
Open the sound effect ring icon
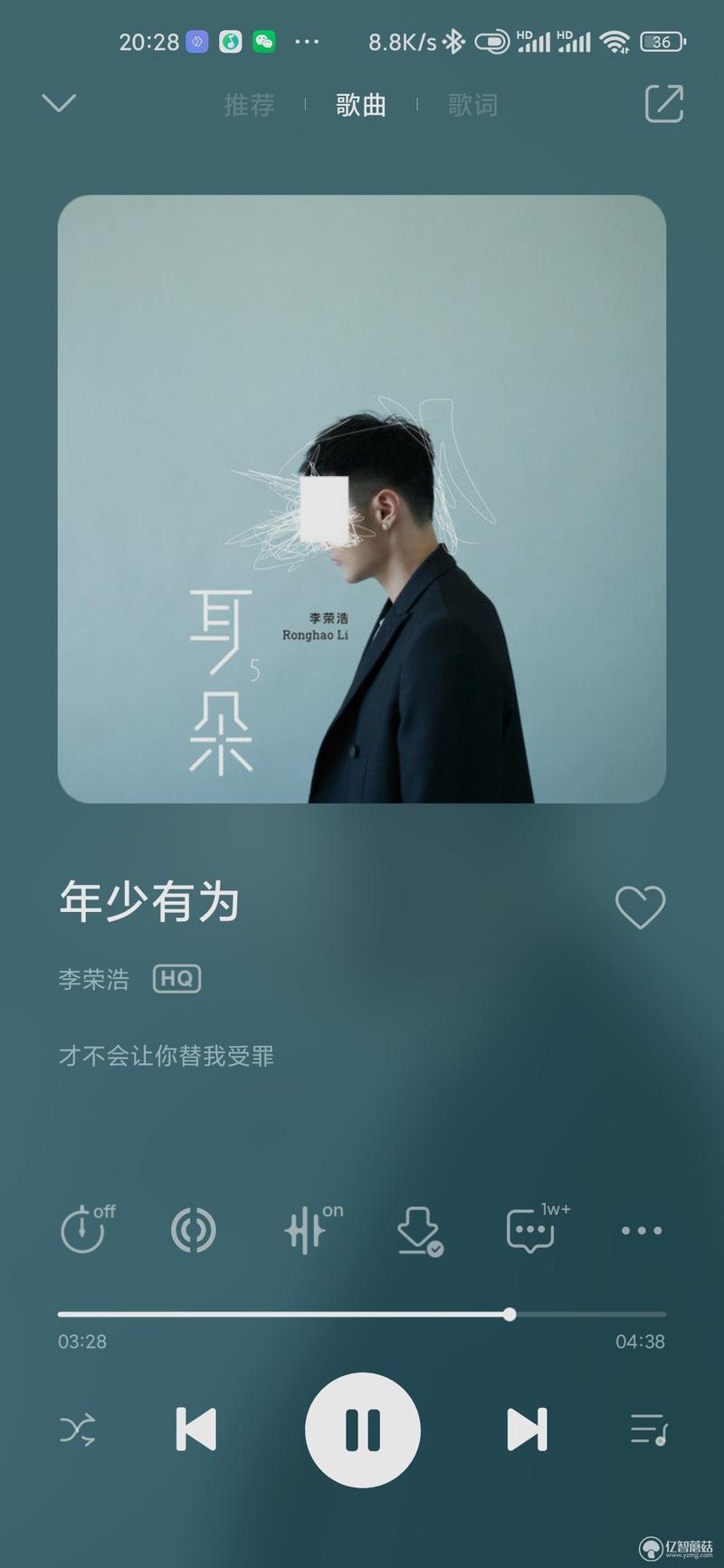click(194, 1231)
